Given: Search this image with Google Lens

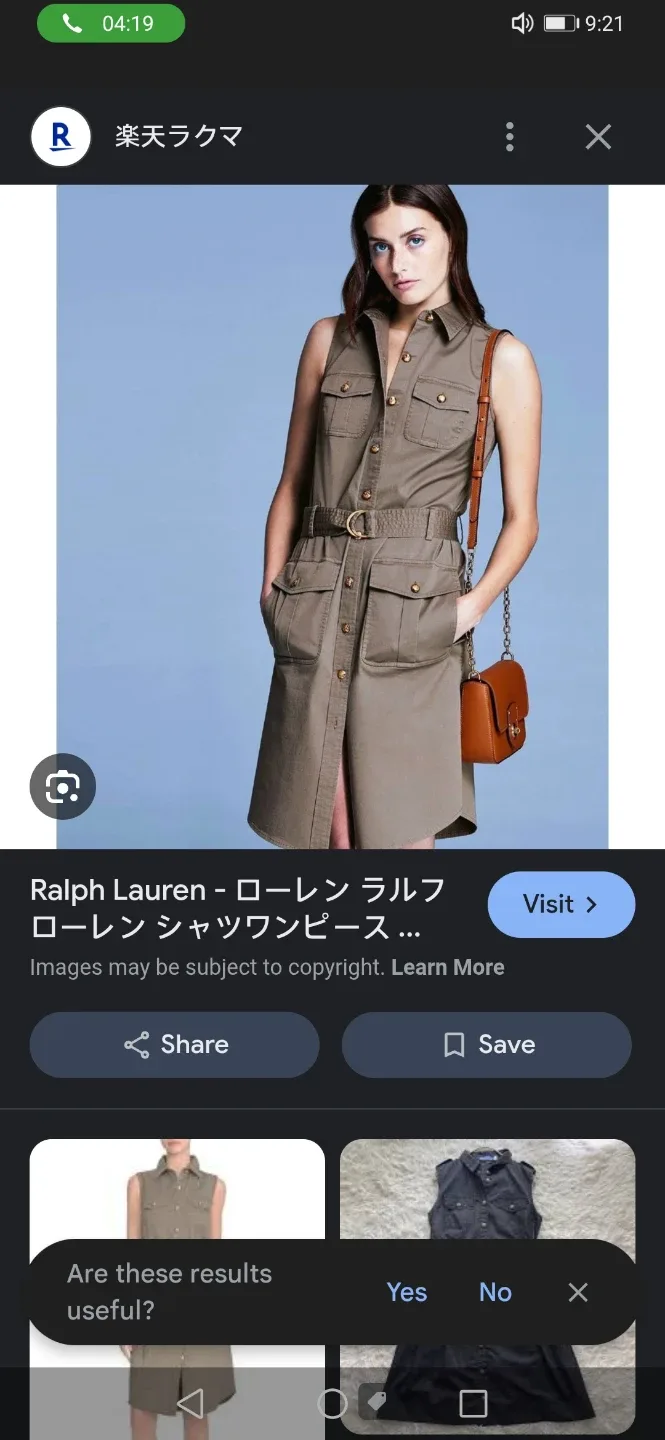Looking at the screenshot, I should click(62, 787).
